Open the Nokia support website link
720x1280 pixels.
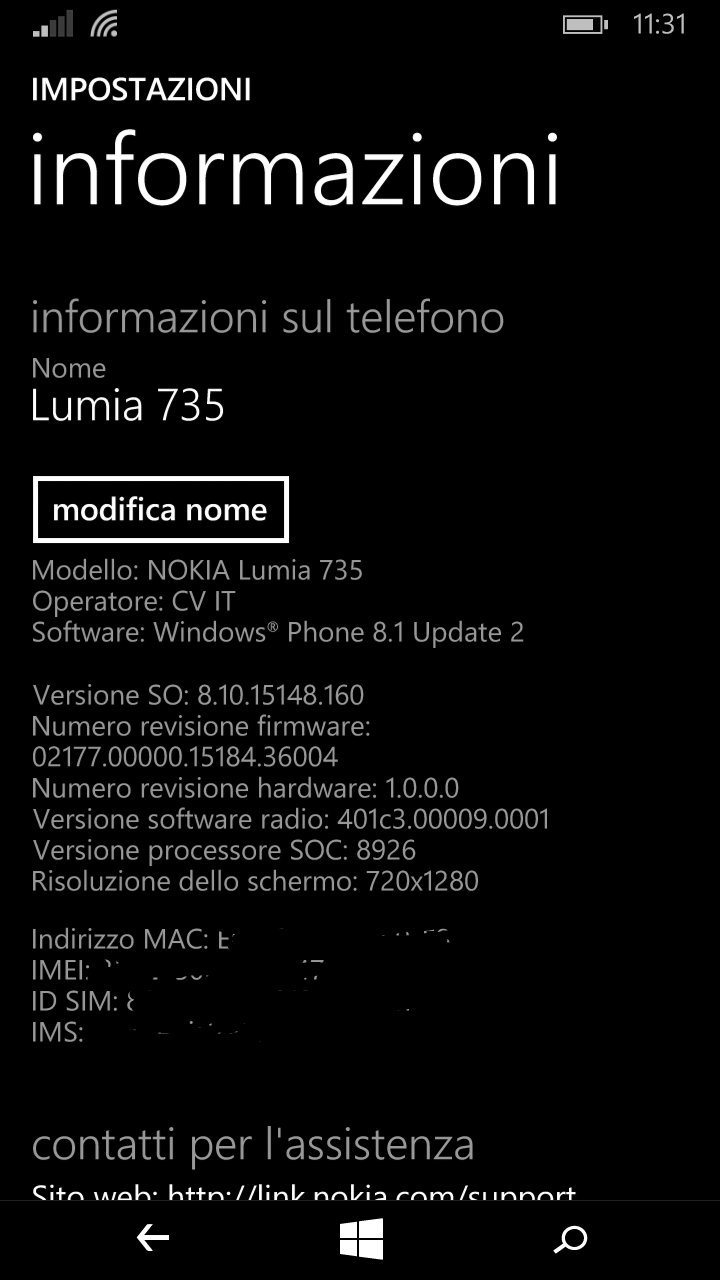371,1193
